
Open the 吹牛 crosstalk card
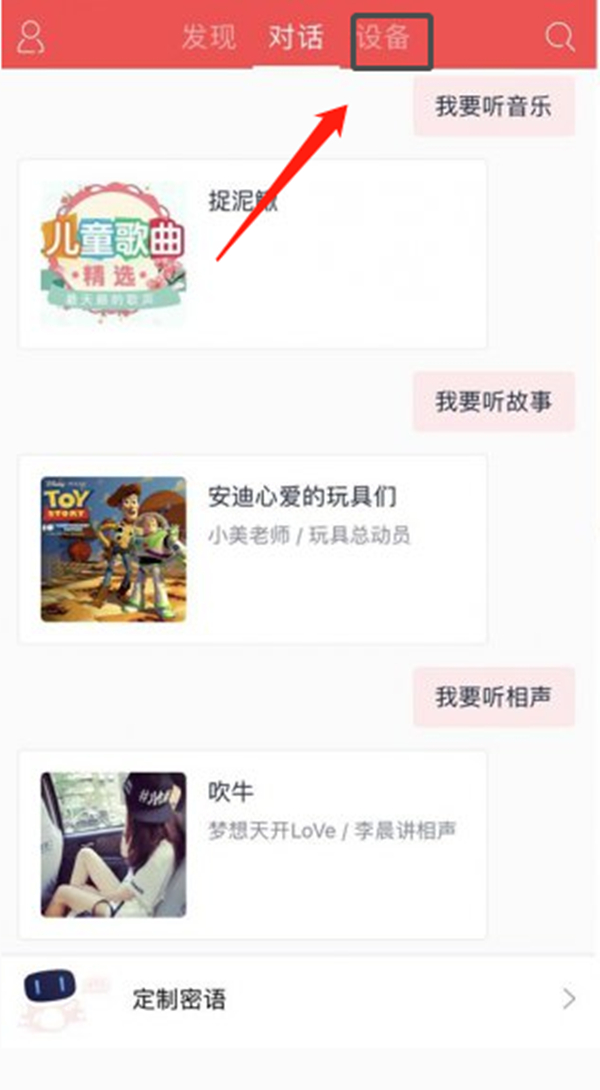point(253,845)
